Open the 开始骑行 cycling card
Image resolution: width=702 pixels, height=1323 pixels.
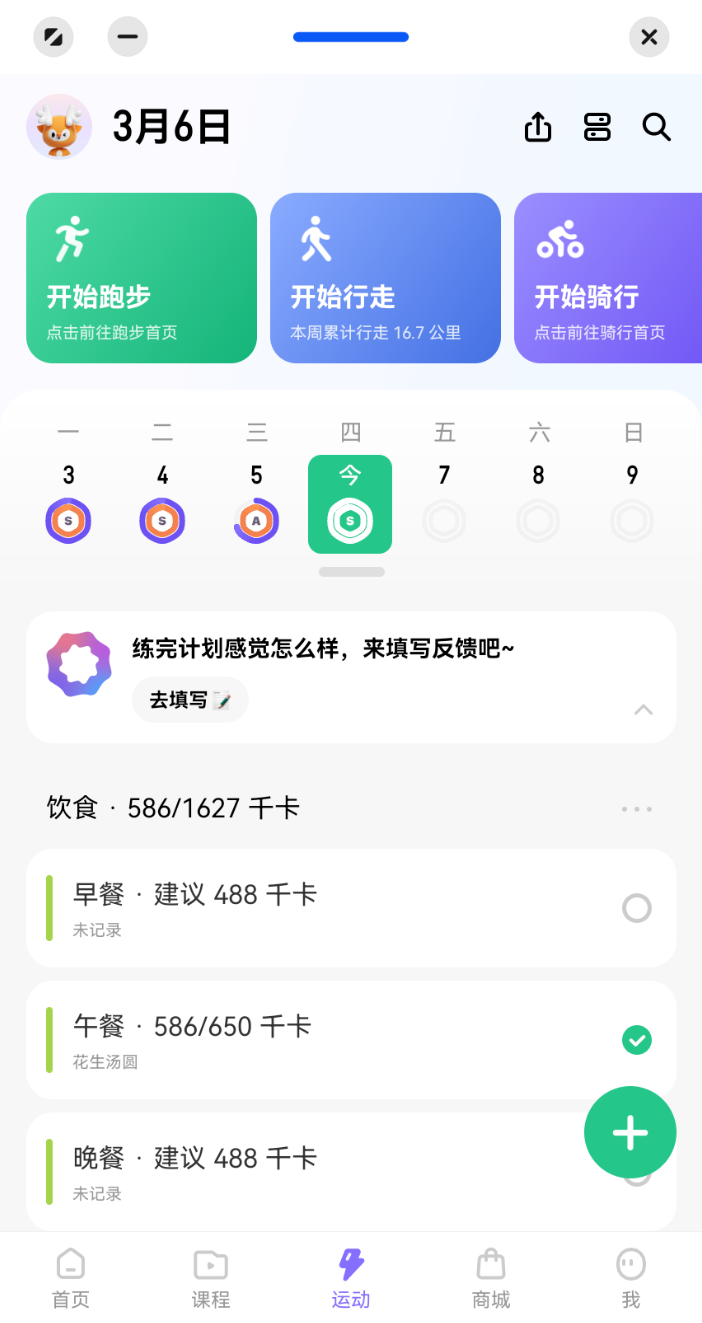click(608, 278)
